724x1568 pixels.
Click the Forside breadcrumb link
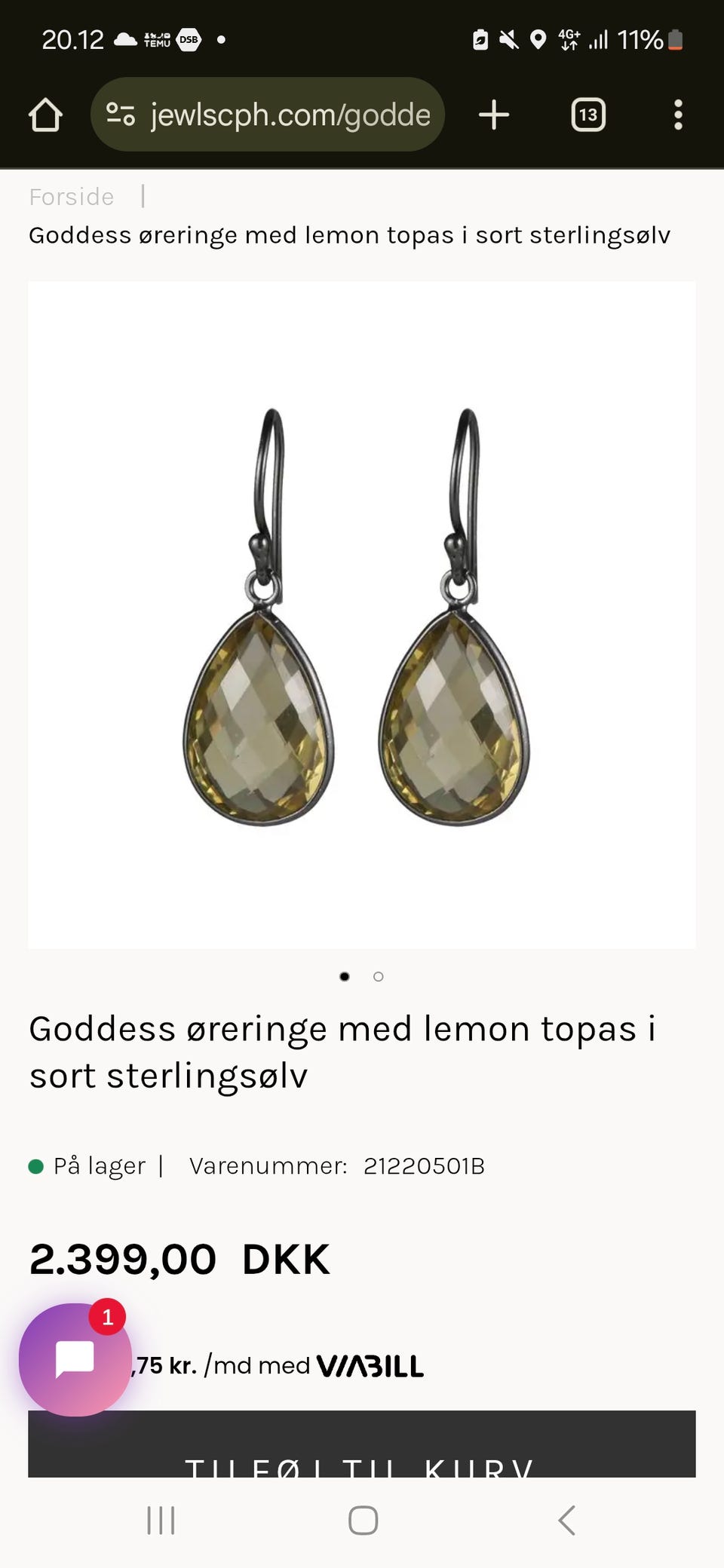(71, 196)
